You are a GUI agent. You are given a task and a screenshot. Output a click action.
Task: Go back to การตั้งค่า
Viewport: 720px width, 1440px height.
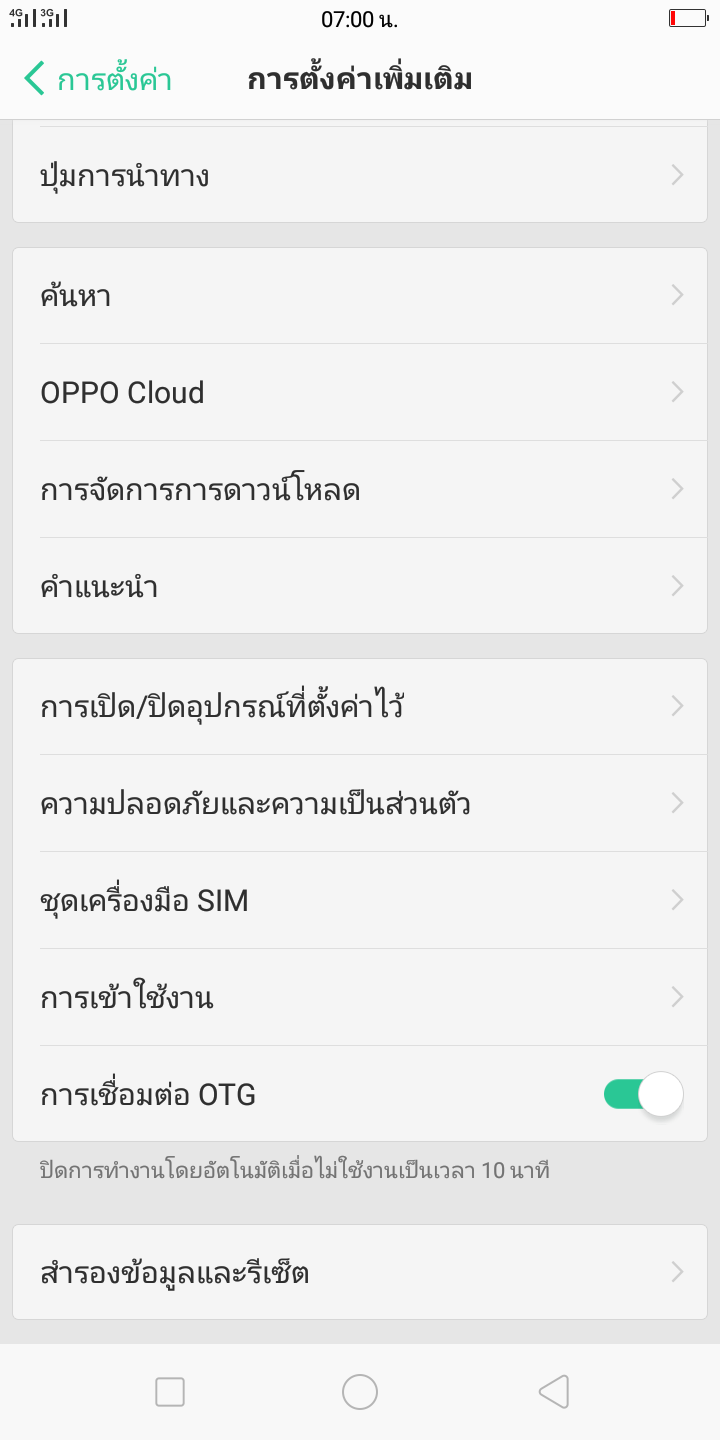coord(97,80)
